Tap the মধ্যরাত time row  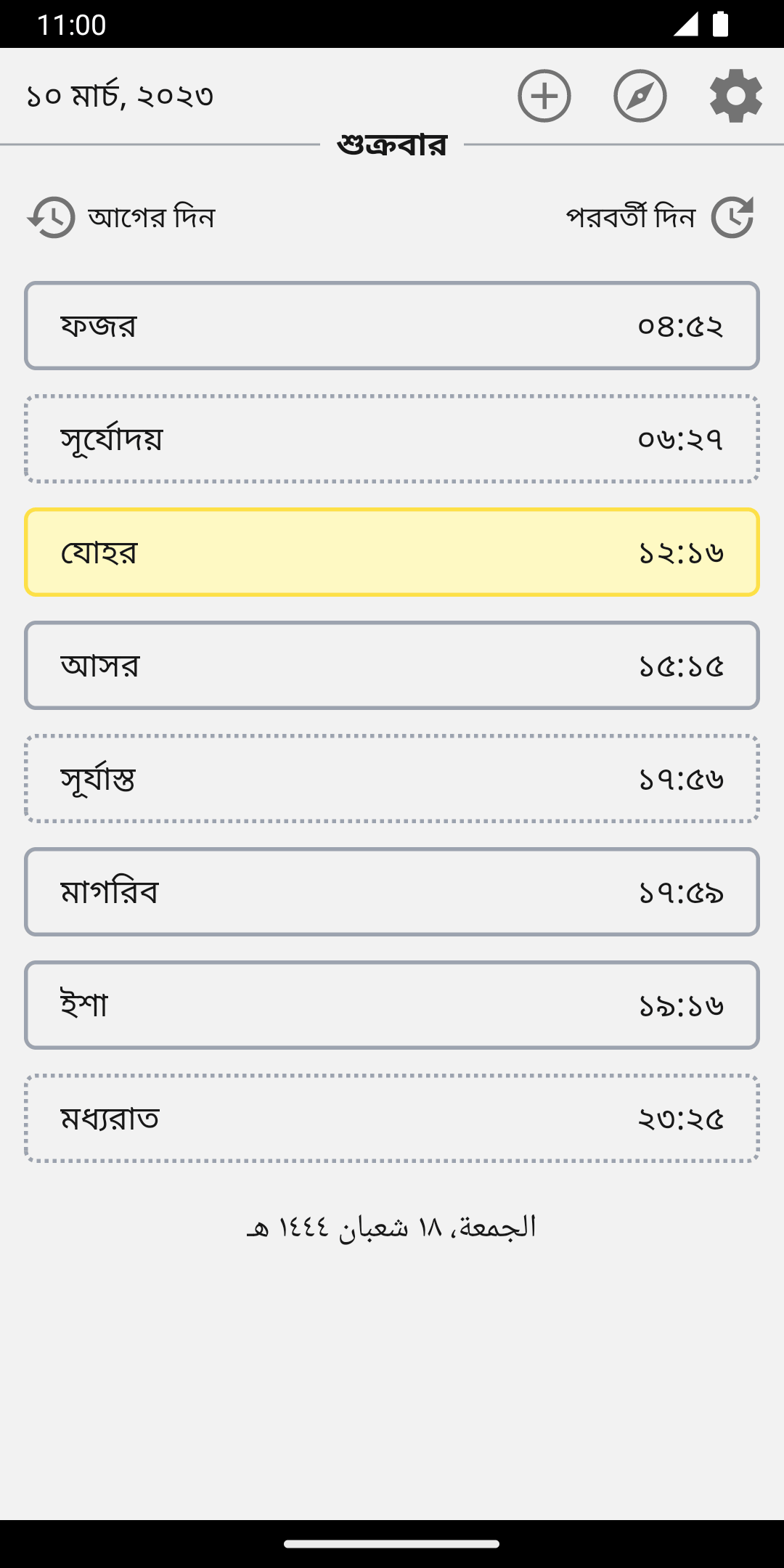[x=392, y=1119]
